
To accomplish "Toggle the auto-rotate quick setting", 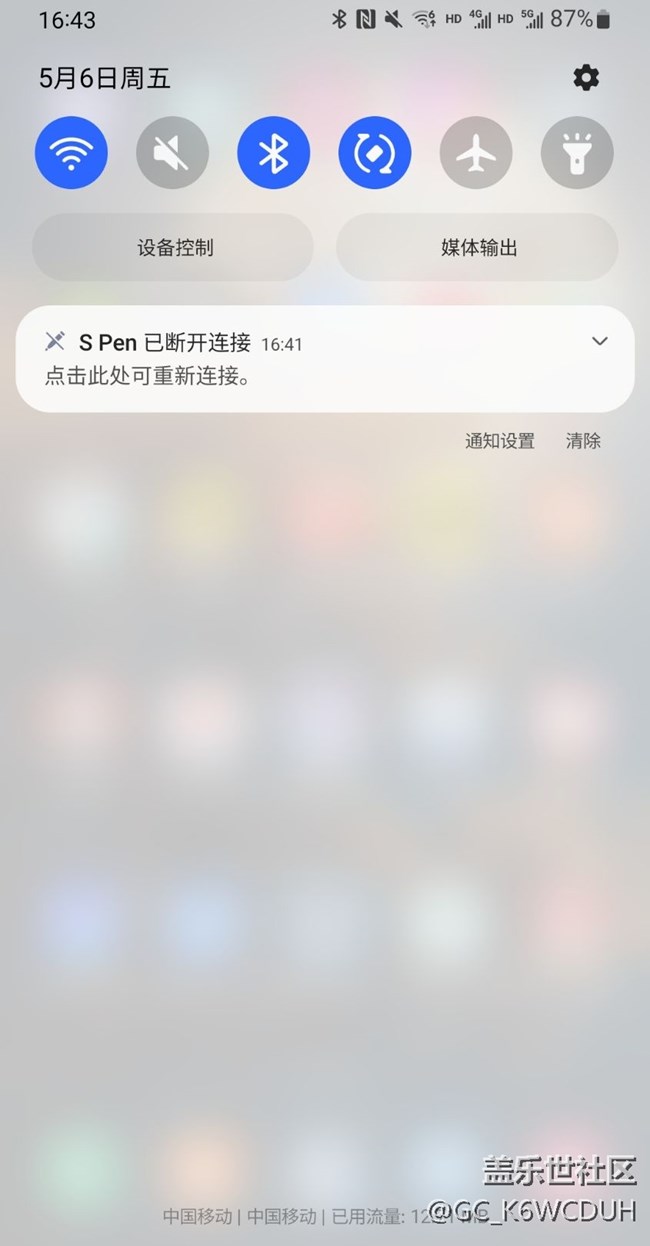I will (374, 153).
